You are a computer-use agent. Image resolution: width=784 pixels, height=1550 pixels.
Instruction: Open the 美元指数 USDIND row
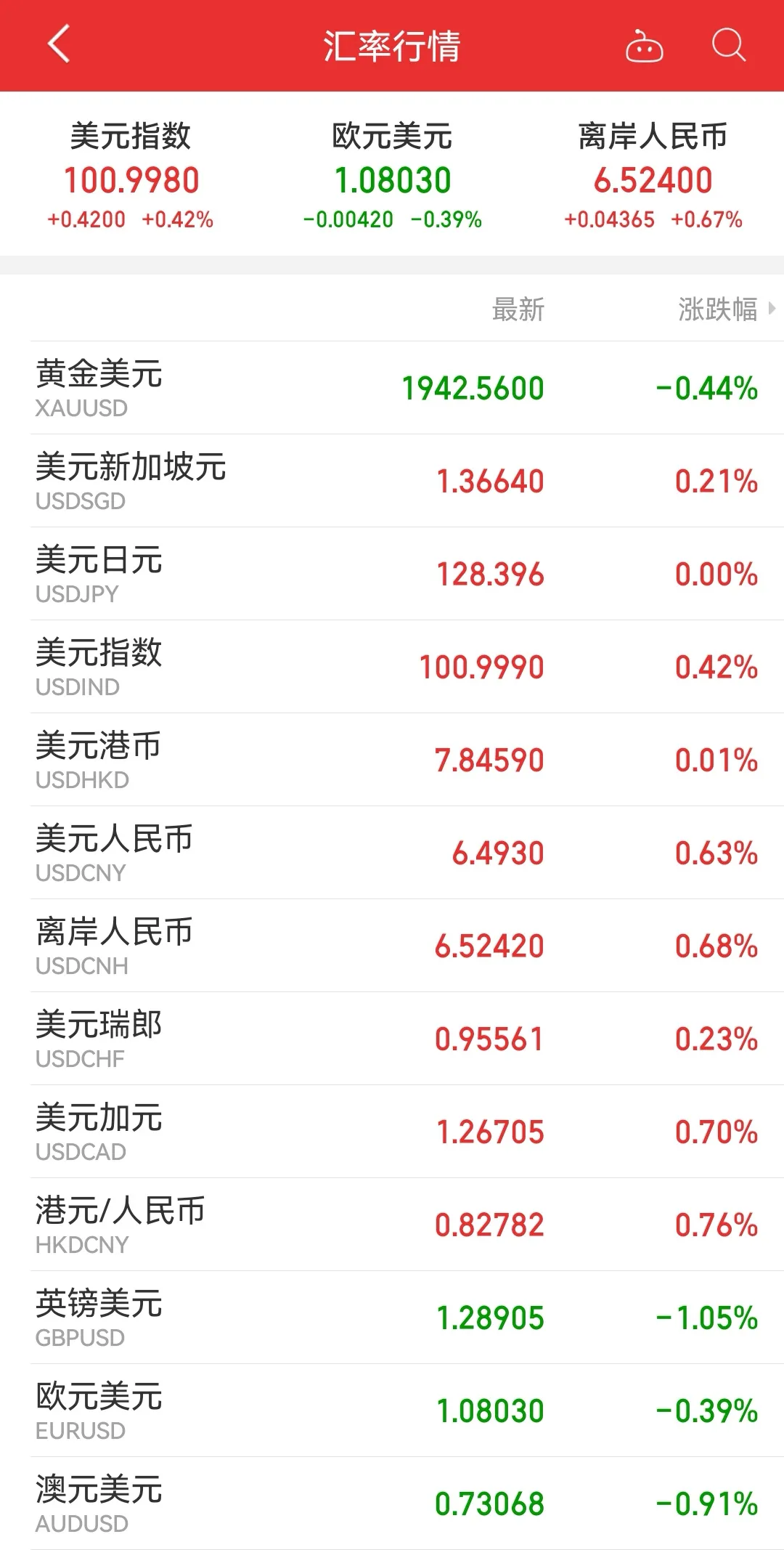(x=392, y=667)
